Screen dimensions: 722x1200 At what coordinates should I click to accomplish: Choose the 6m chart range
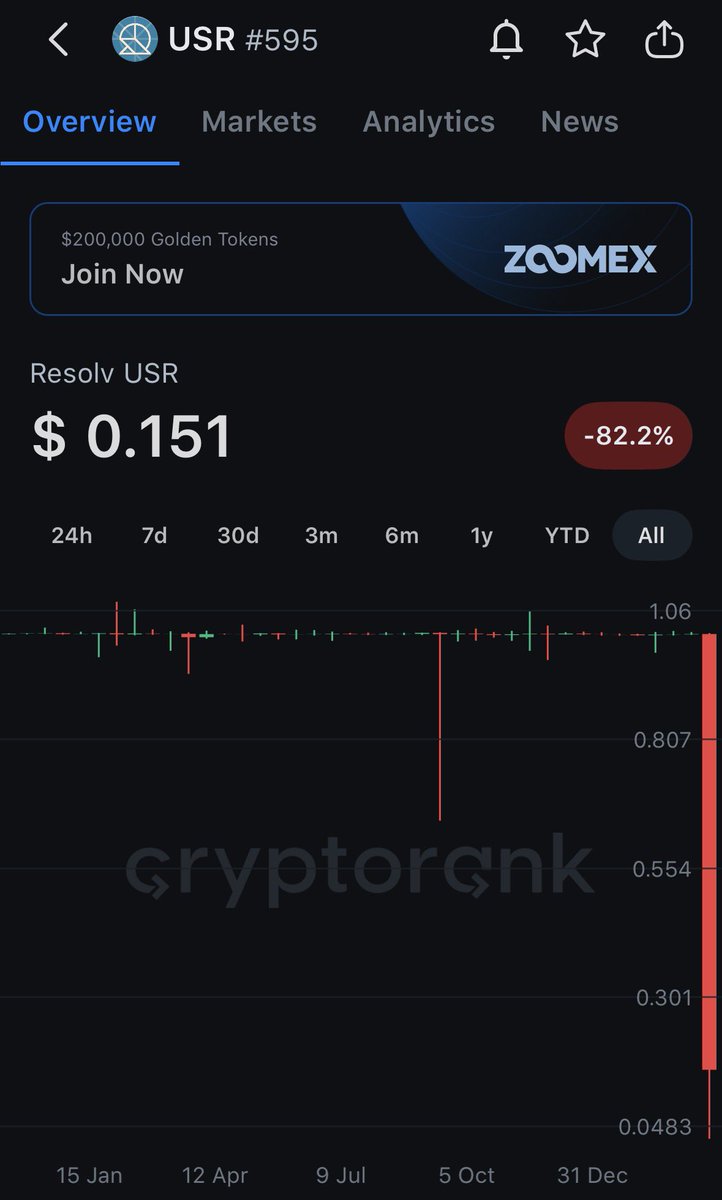(x=402, y=535)
